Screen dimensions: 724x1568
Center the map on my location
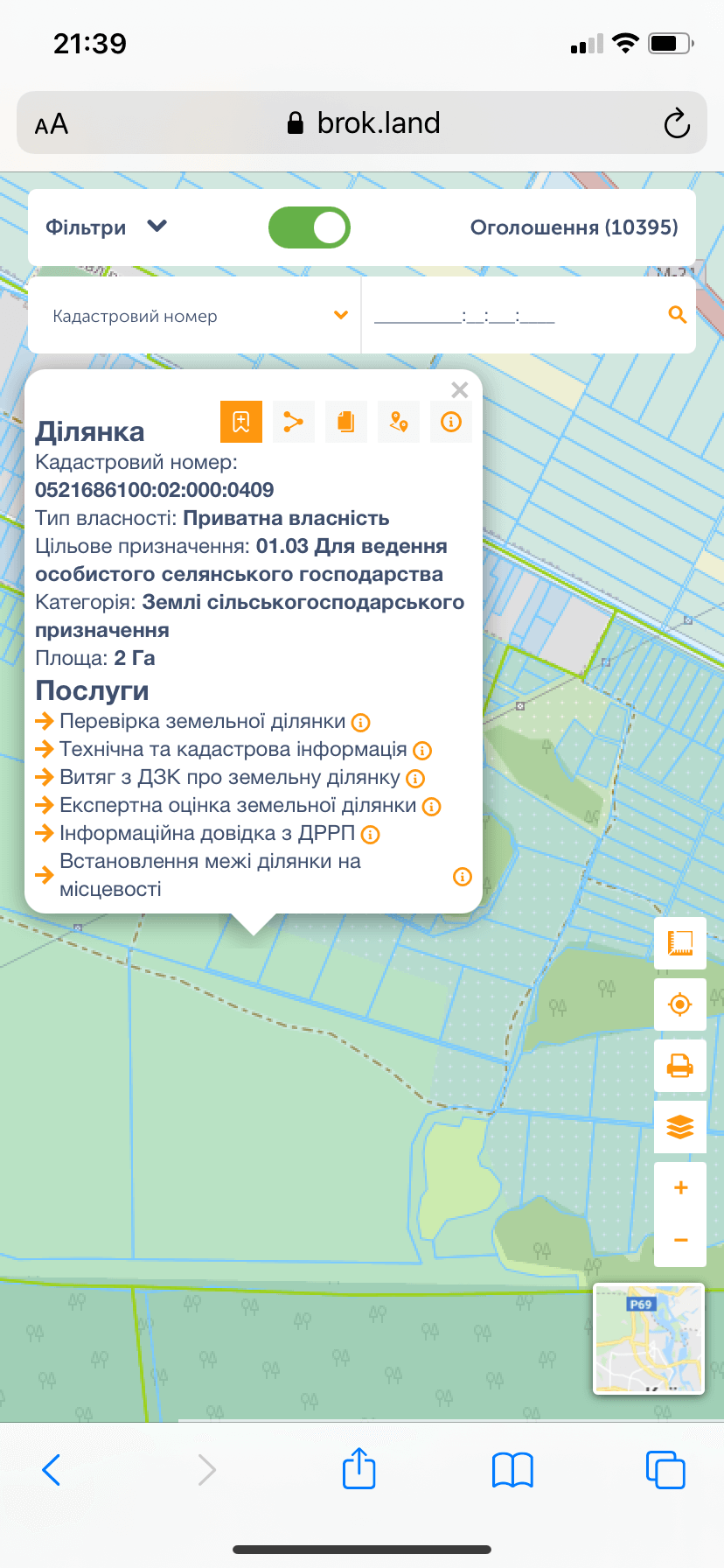click(680, 1004)
